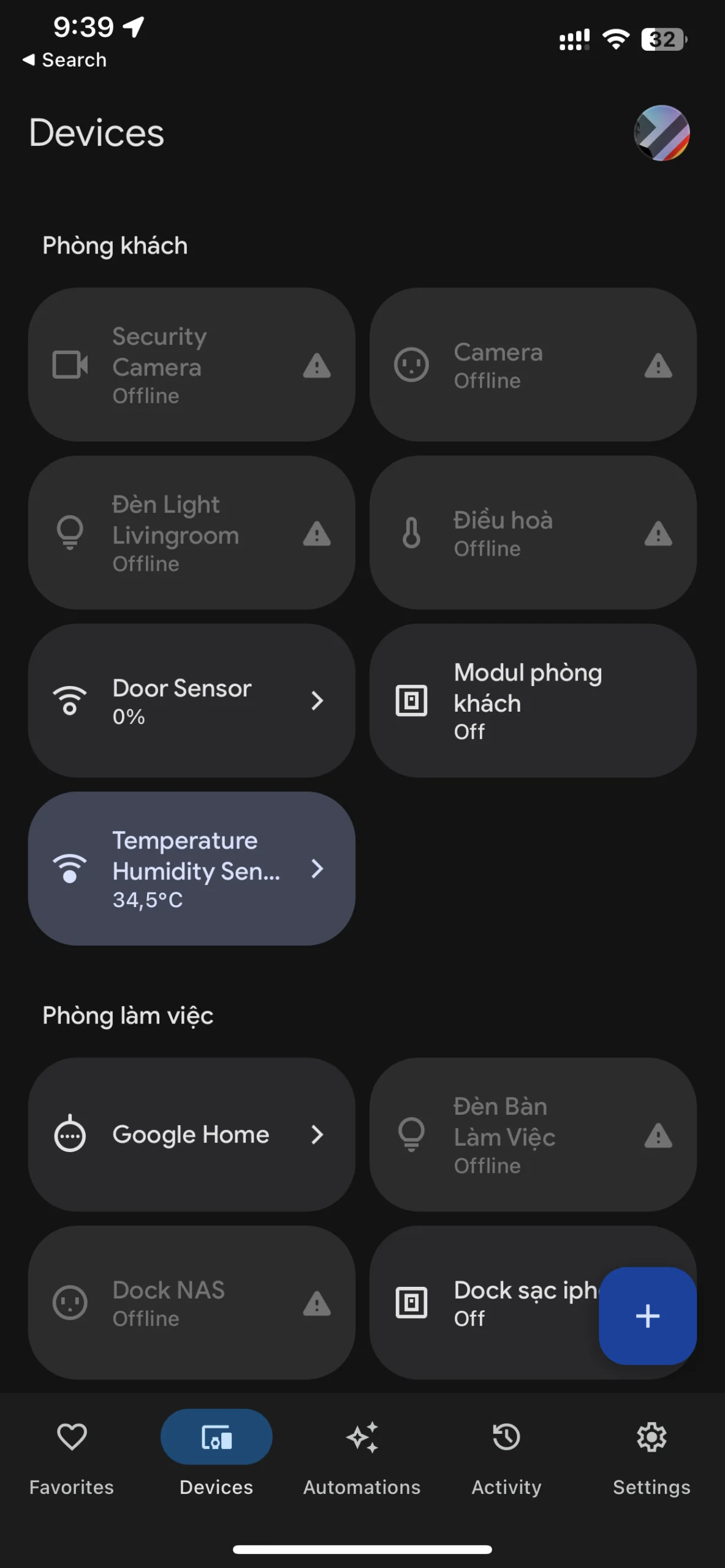Image resolution: width=725 pixels, height=1568 pixels.
Task: Add a new device with plus button
Action: click(647, 1316)
